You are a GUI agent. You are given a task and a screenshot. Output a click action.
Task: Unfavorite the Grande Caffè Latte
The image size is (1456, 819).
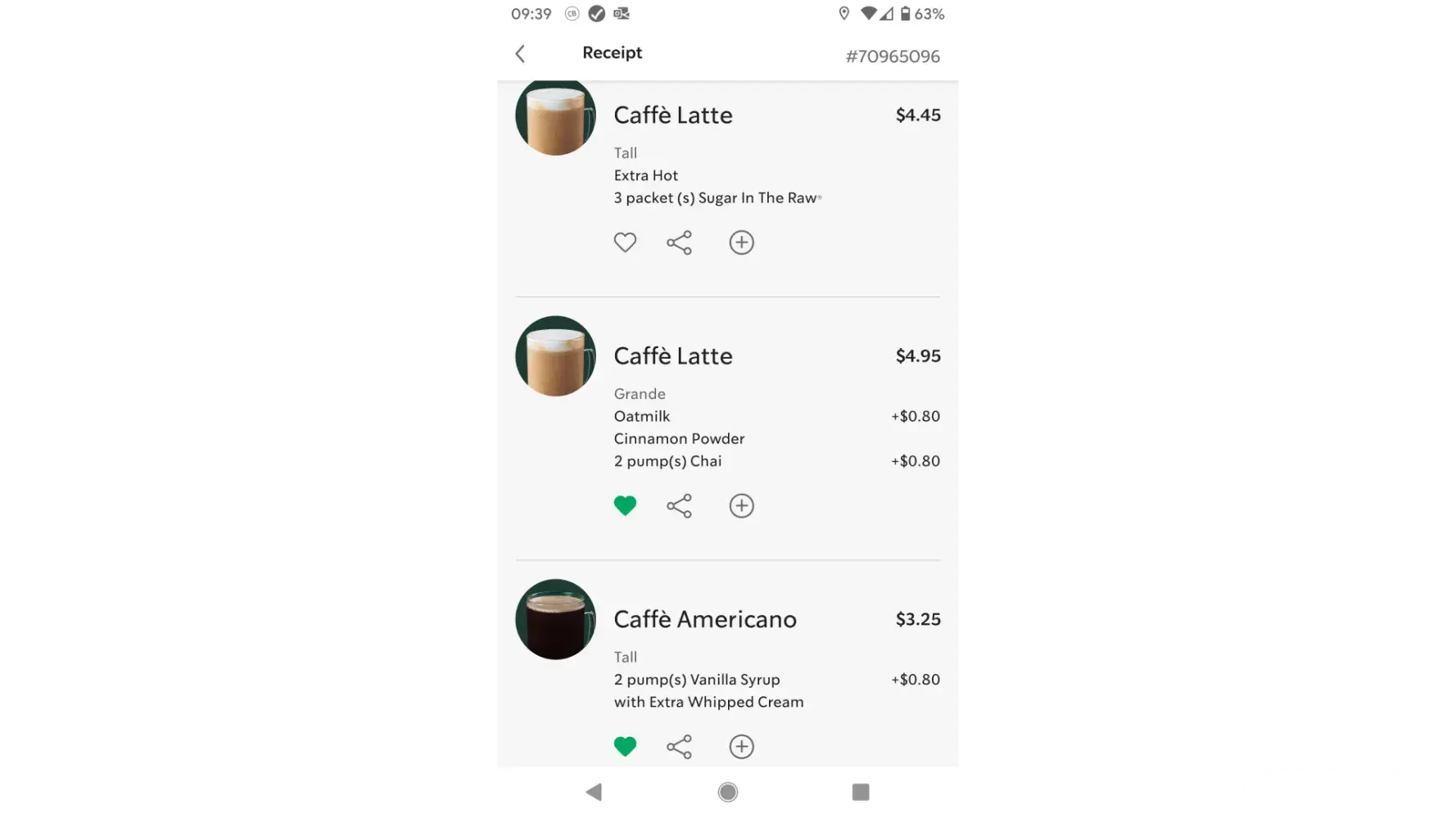pyautogui.click(x=625, y=506)
